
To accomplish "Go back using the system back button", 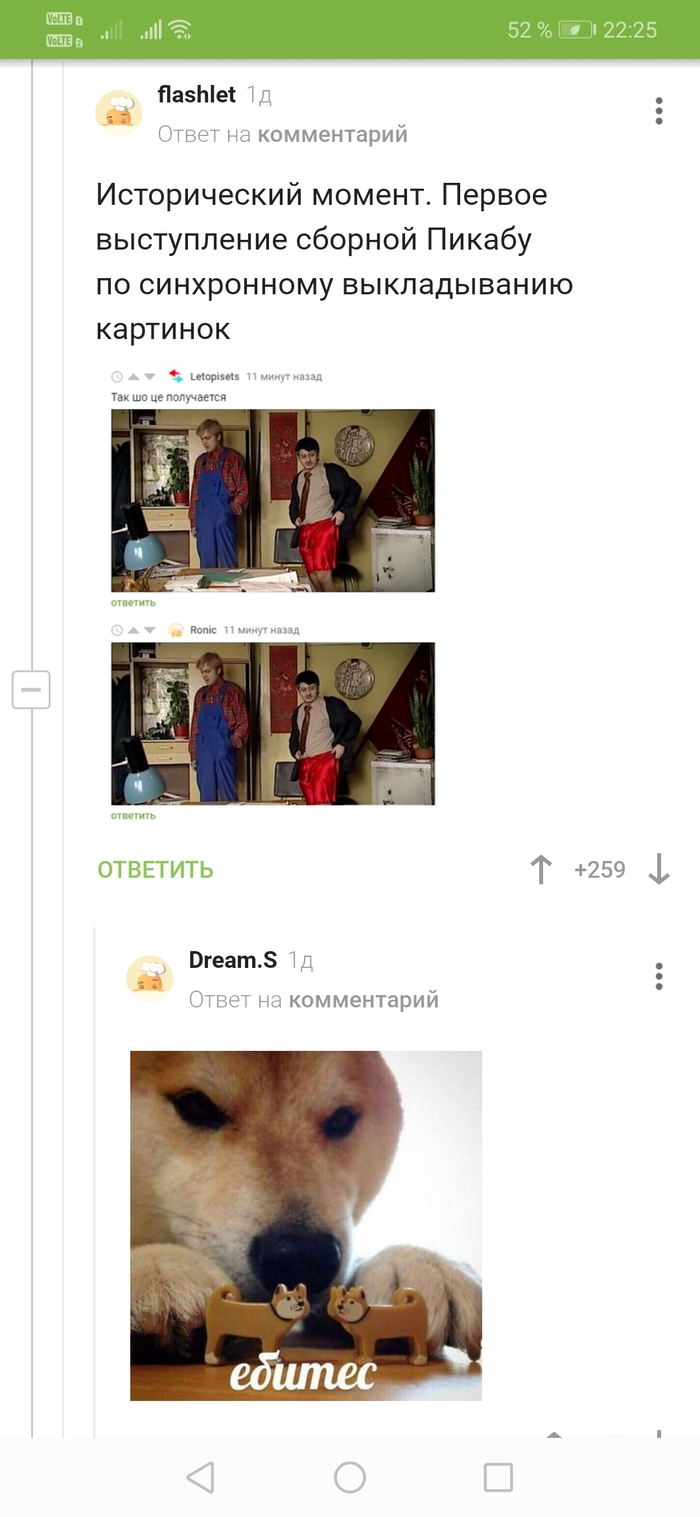I will [x=201, y=1477].
